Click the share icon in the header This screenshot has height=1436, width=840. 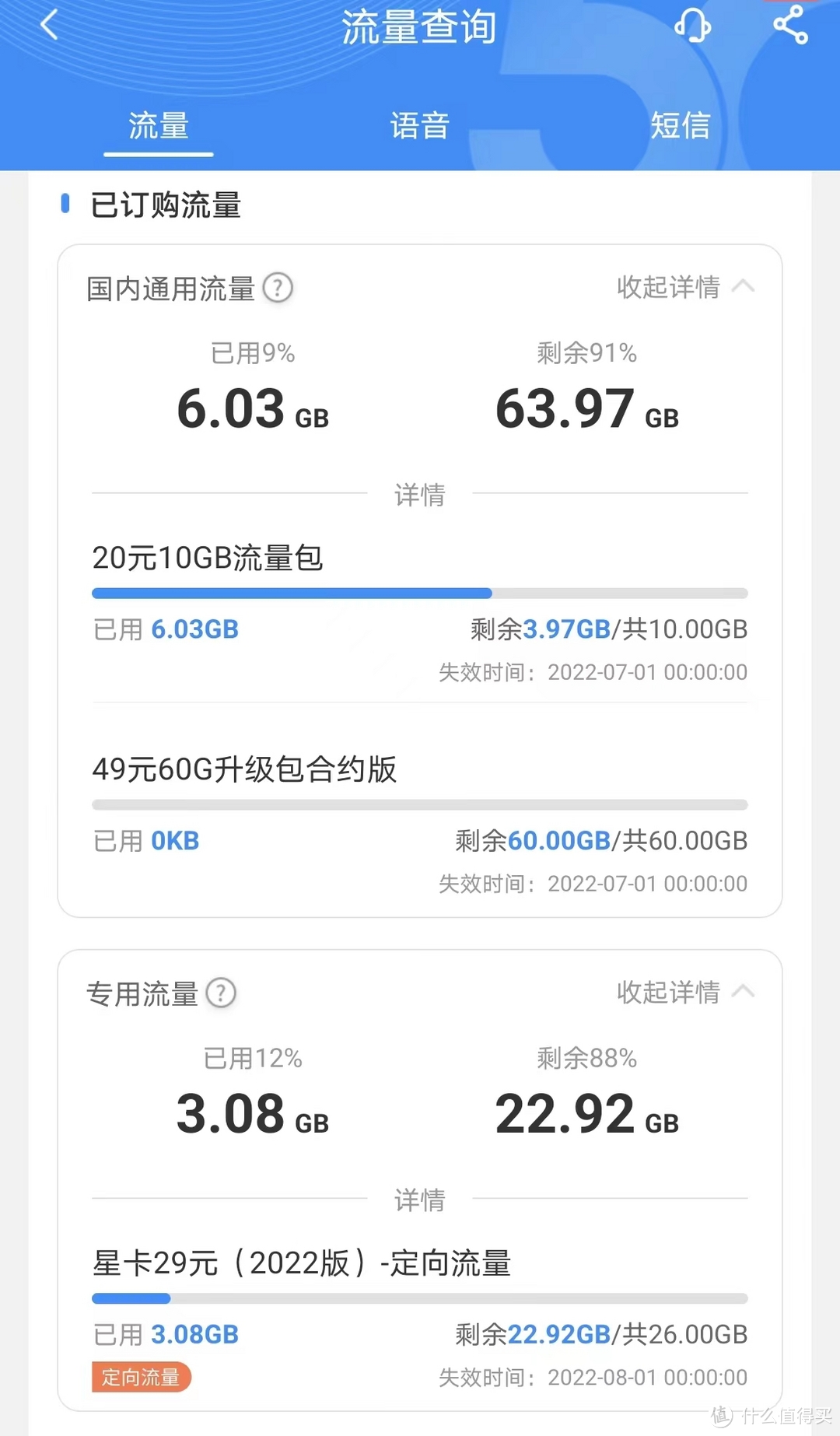click(x=791, y=23)
